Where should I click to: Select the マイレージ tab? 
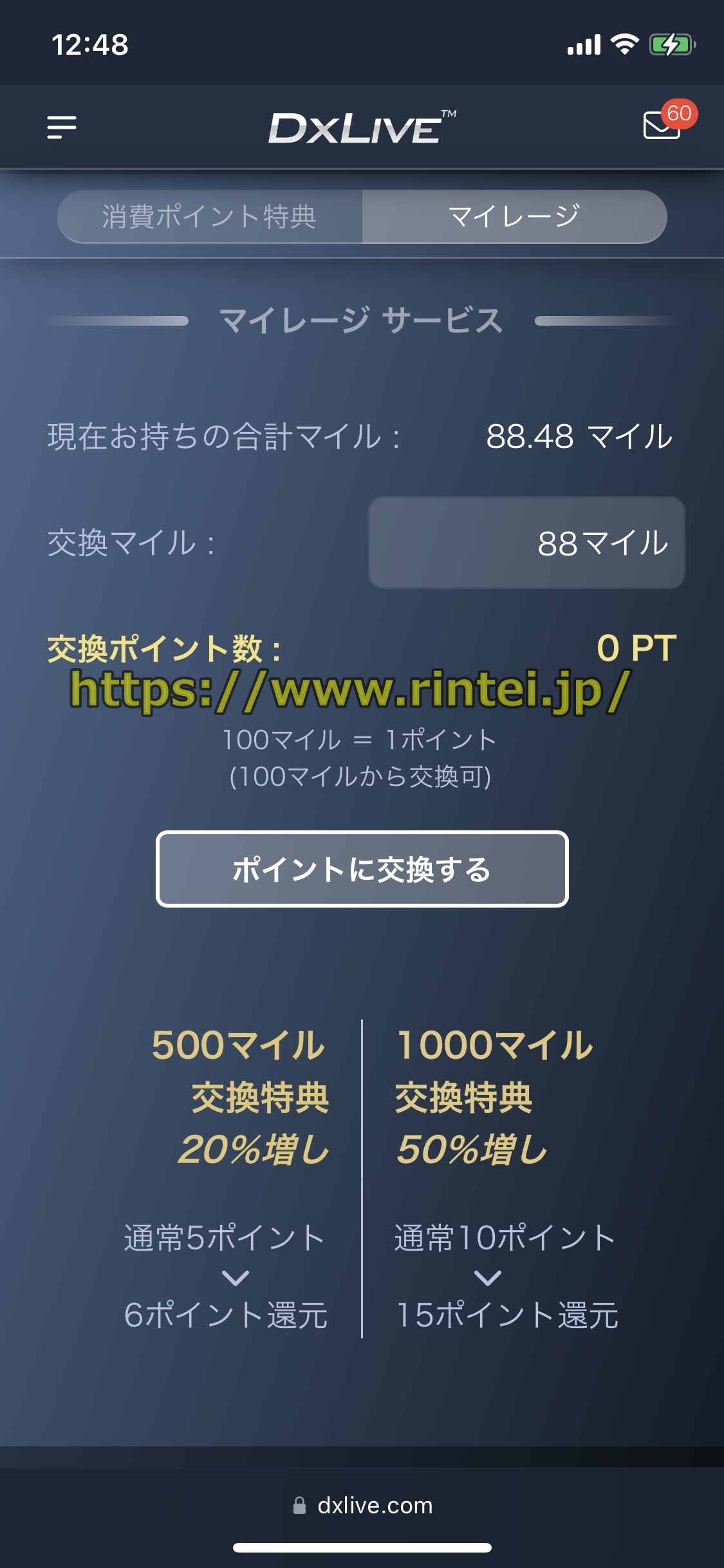click(514, 216)
